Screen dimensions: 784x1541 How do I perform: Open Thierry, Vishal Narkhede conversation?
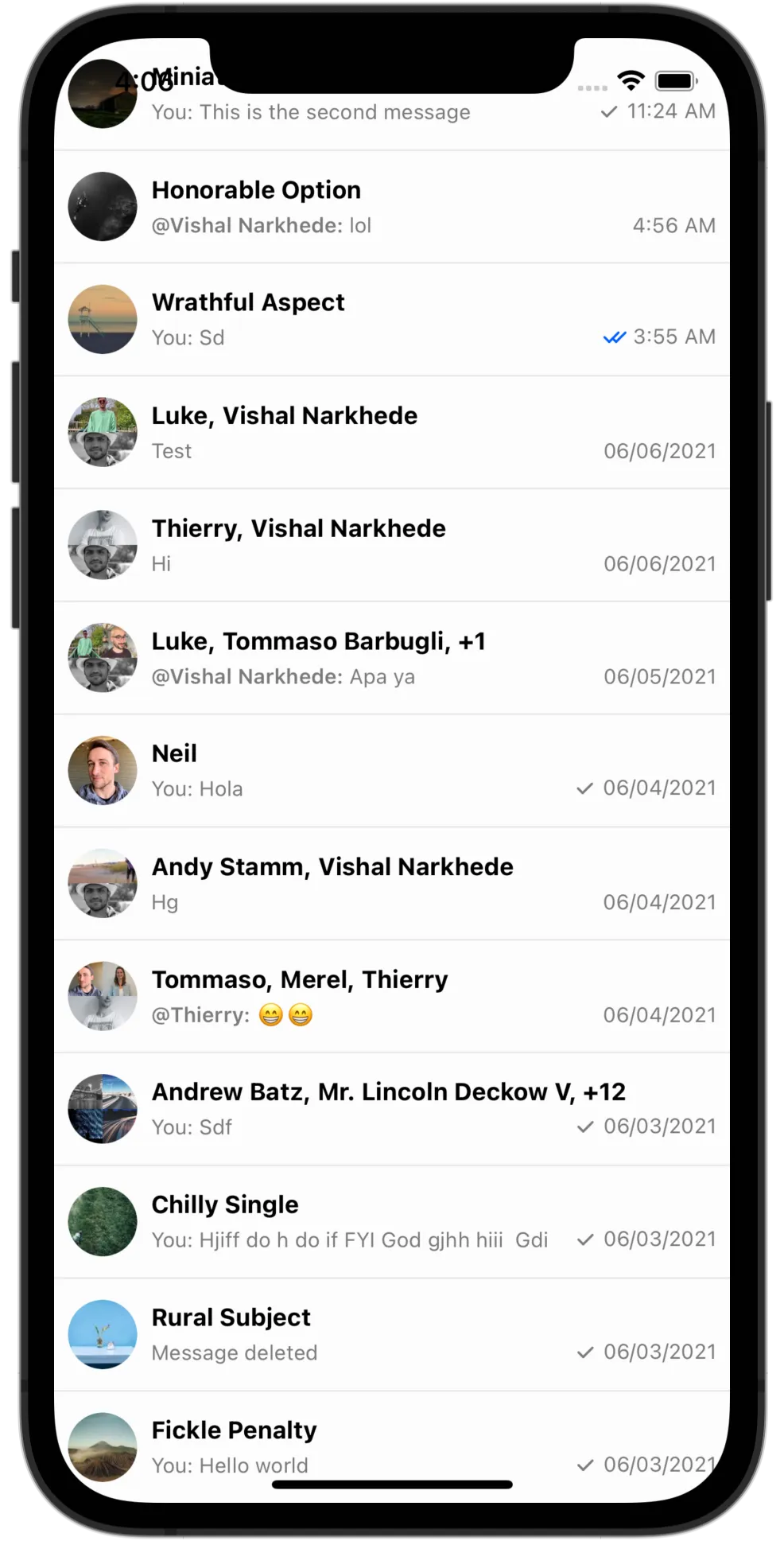391,546
